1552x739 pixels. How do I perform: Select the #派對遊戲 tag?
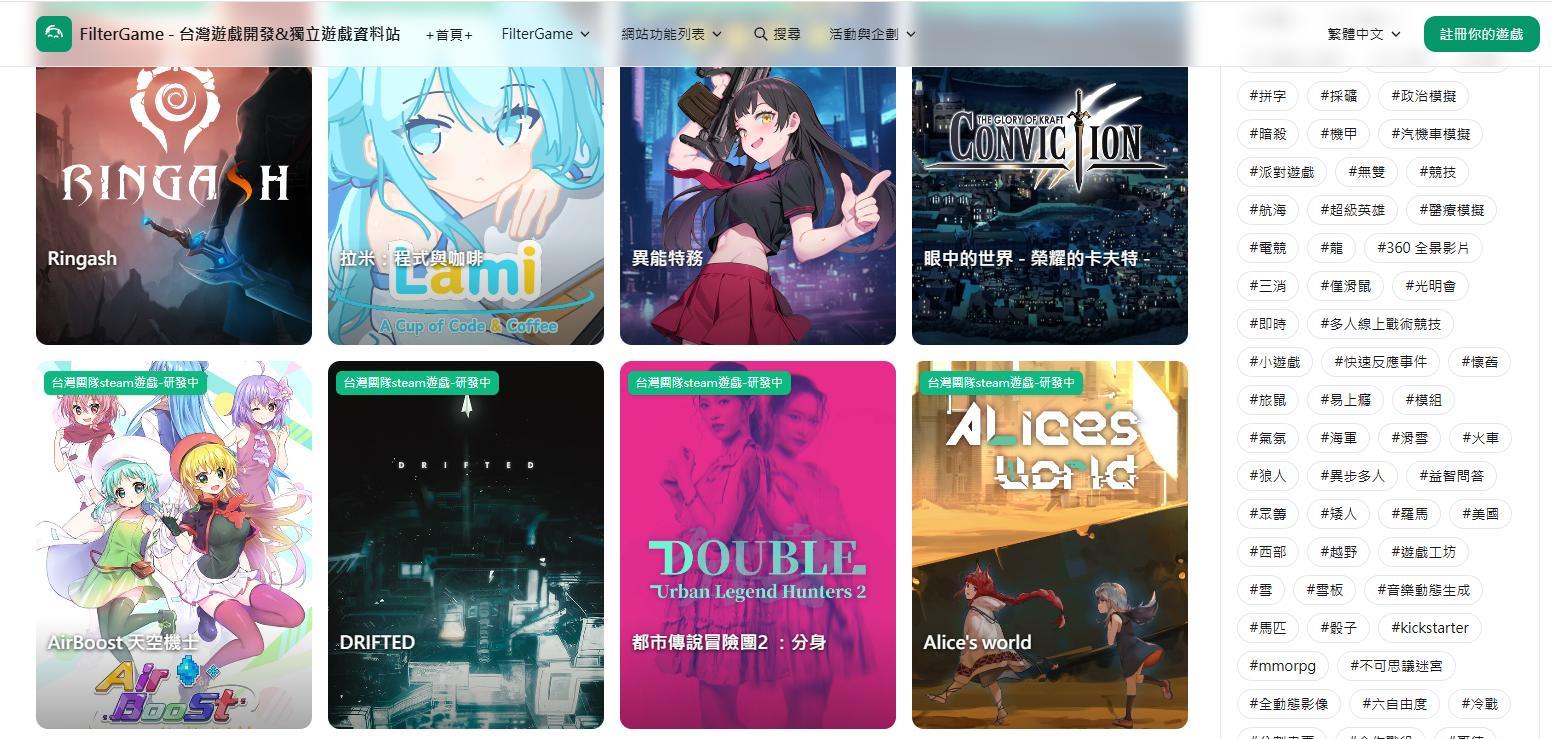click(x=1282, y=172)
